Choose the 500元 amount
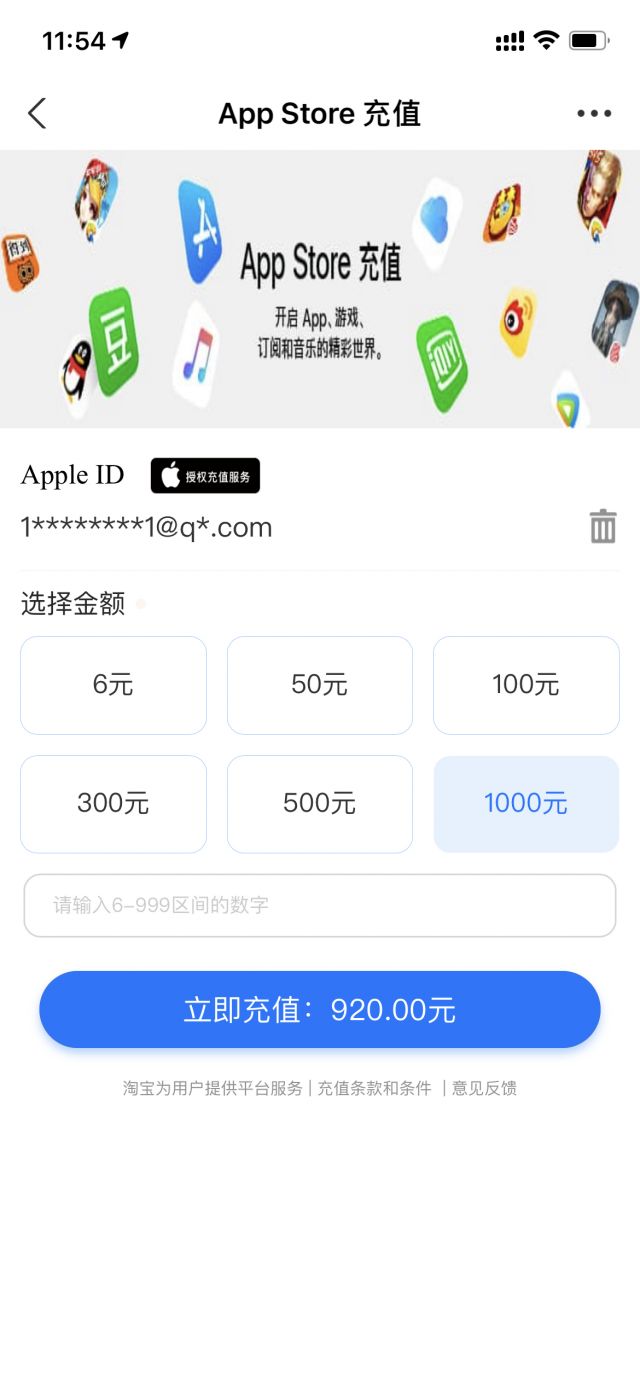Viewport: 640px width, 1385px height. 320,804
